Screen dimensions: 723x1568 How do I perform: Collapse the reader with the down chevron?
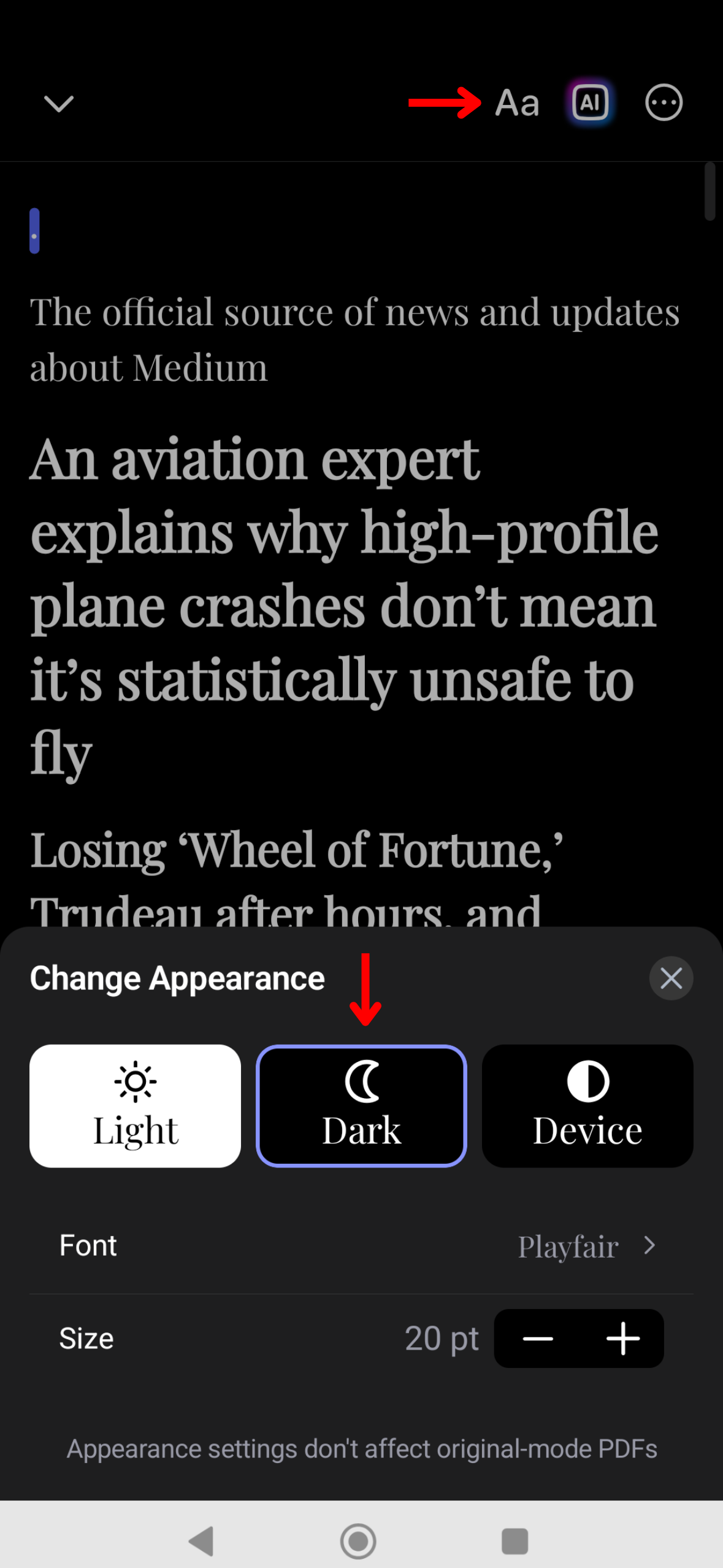(x=59, y=104)
